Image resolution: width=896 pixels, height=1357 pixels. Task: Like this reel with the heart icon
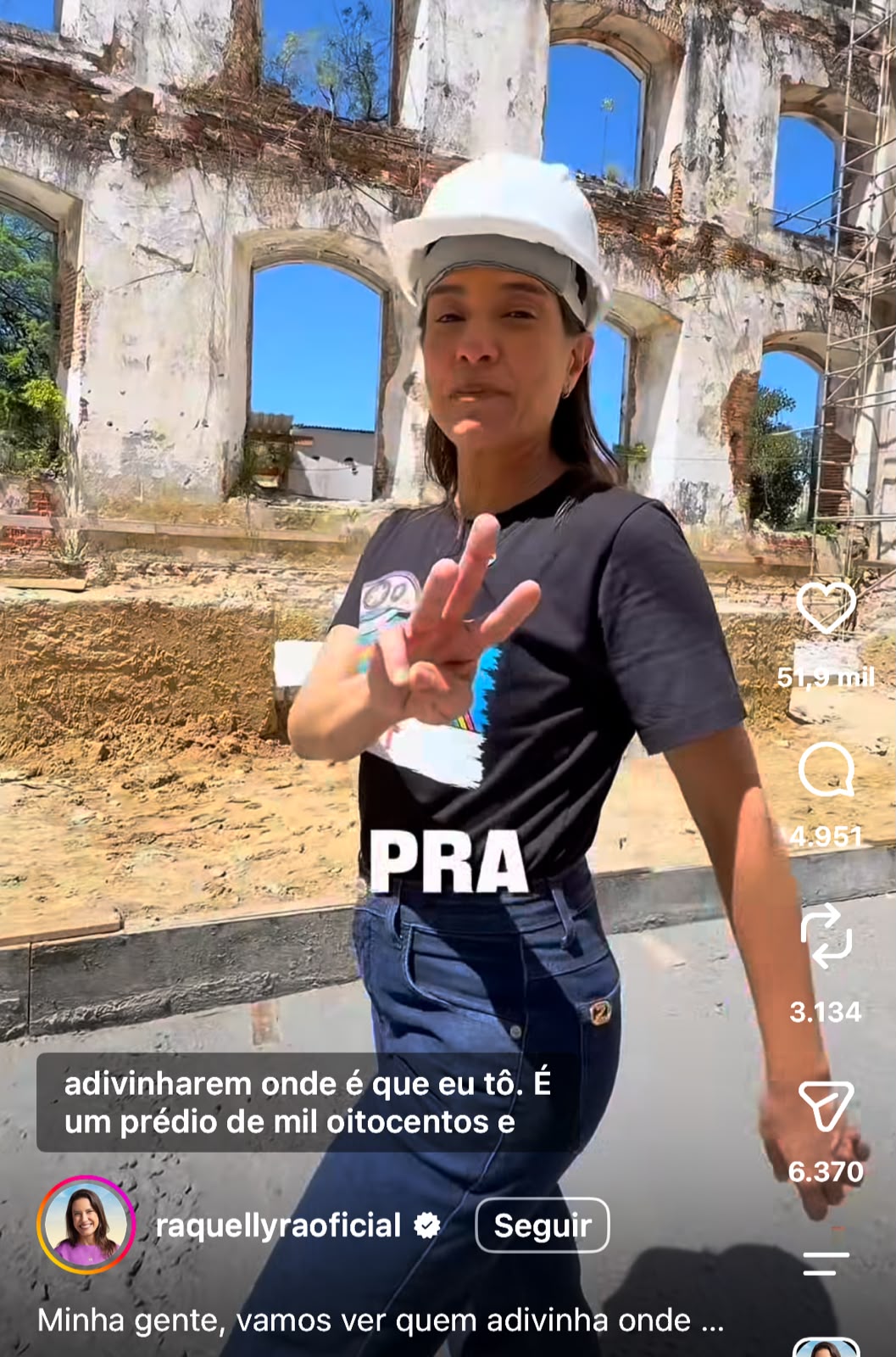(x=826, y=608)
